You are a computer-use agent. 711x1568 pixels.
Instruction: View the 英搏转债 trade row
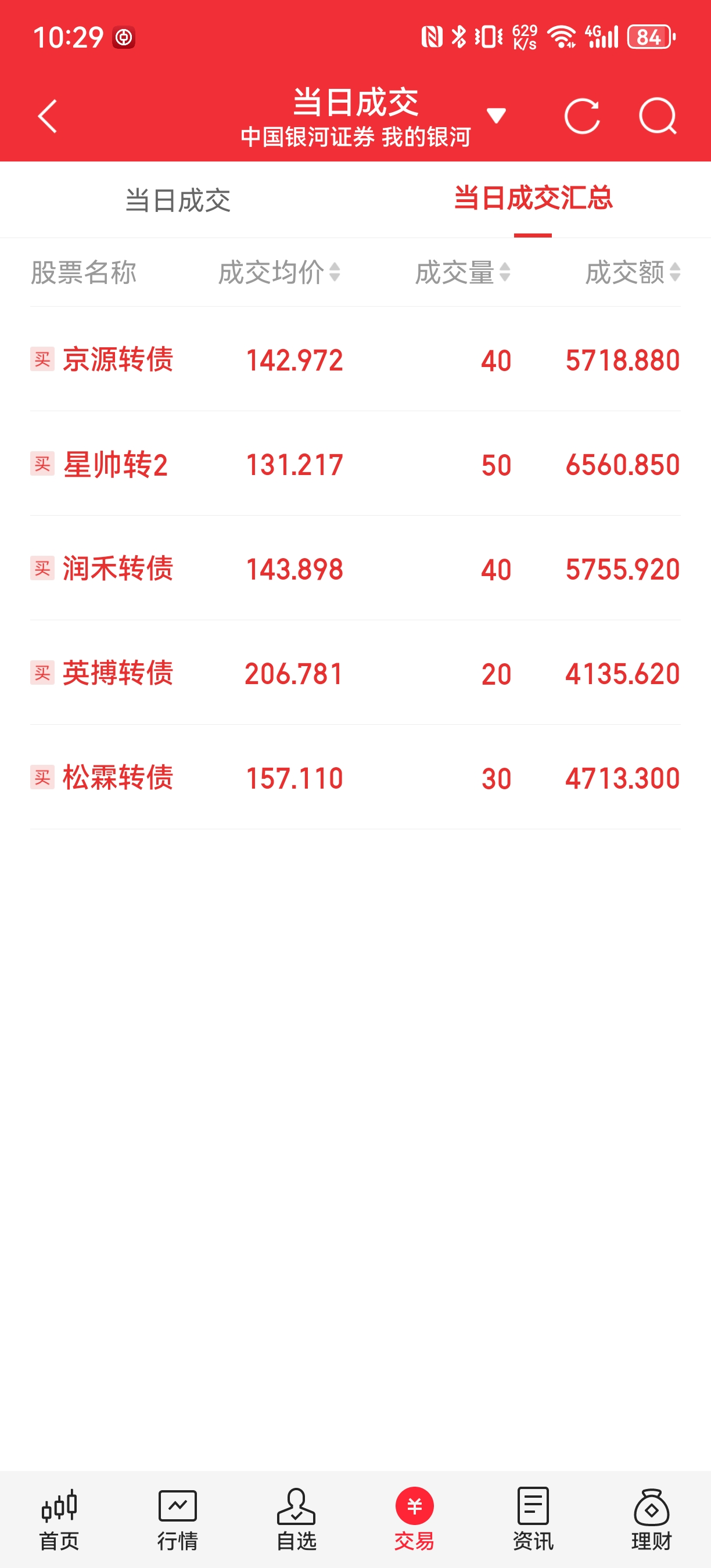[355, 673]
